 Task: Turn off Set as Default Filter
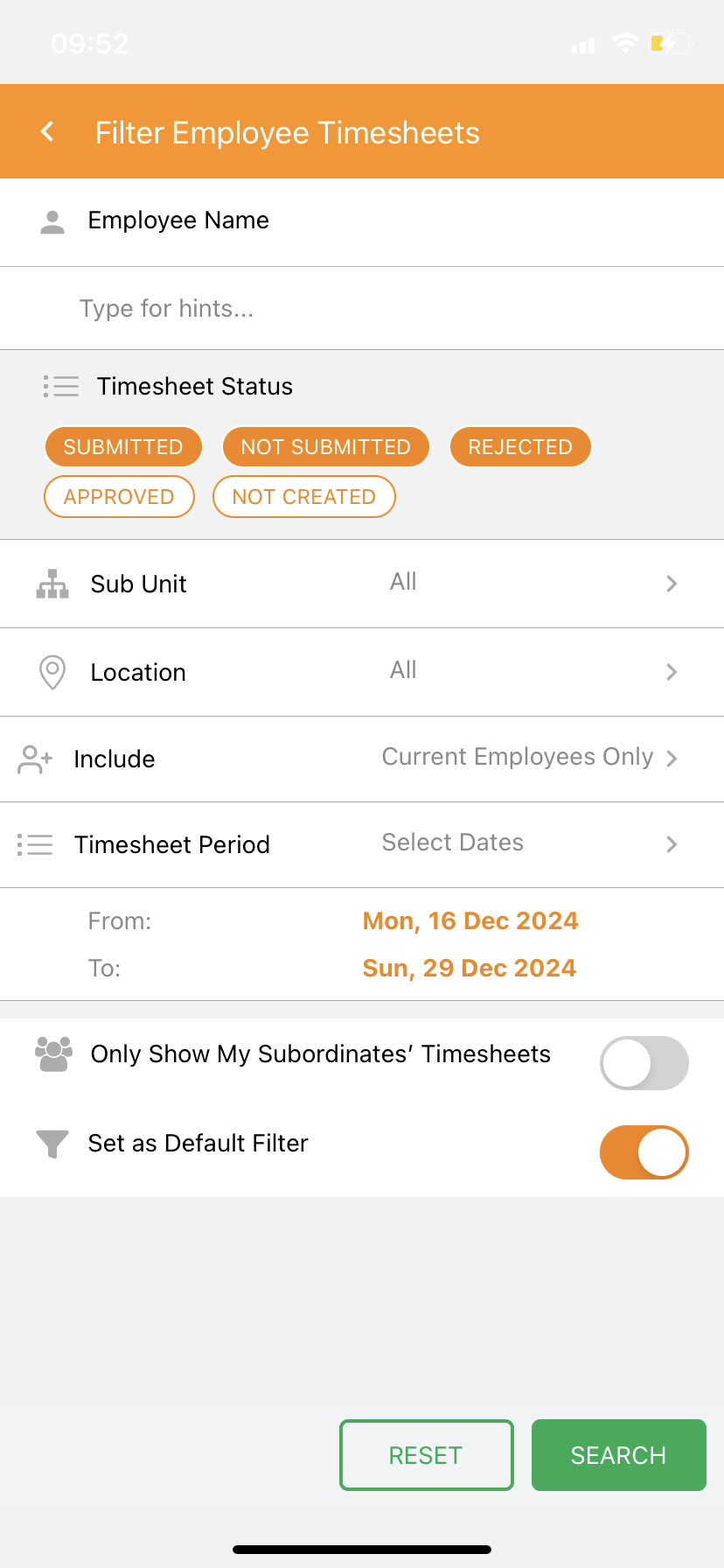pos(644,1152)
